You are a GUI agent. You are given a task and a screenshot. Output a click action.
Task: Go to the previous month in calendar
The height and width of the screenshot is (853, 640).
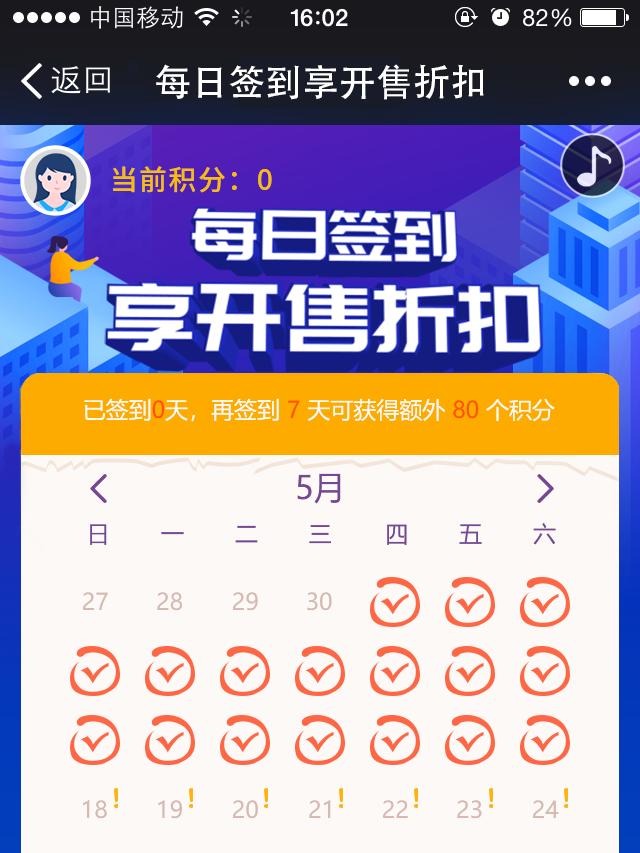[98, 489]
